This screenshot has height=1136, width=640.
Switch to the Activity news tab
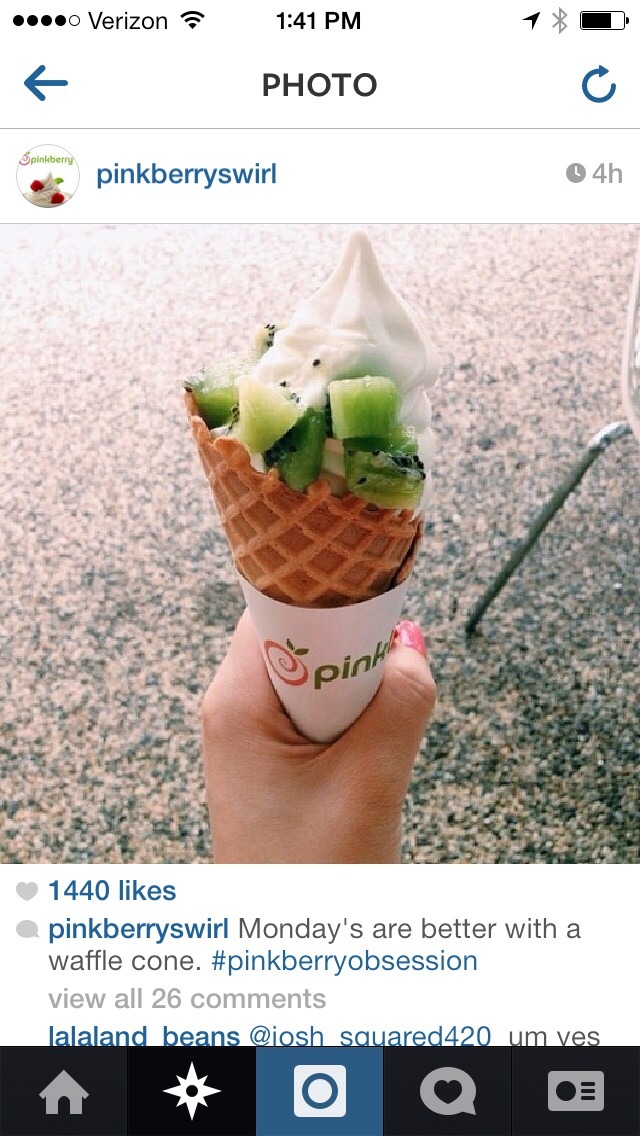[447, 1091]
